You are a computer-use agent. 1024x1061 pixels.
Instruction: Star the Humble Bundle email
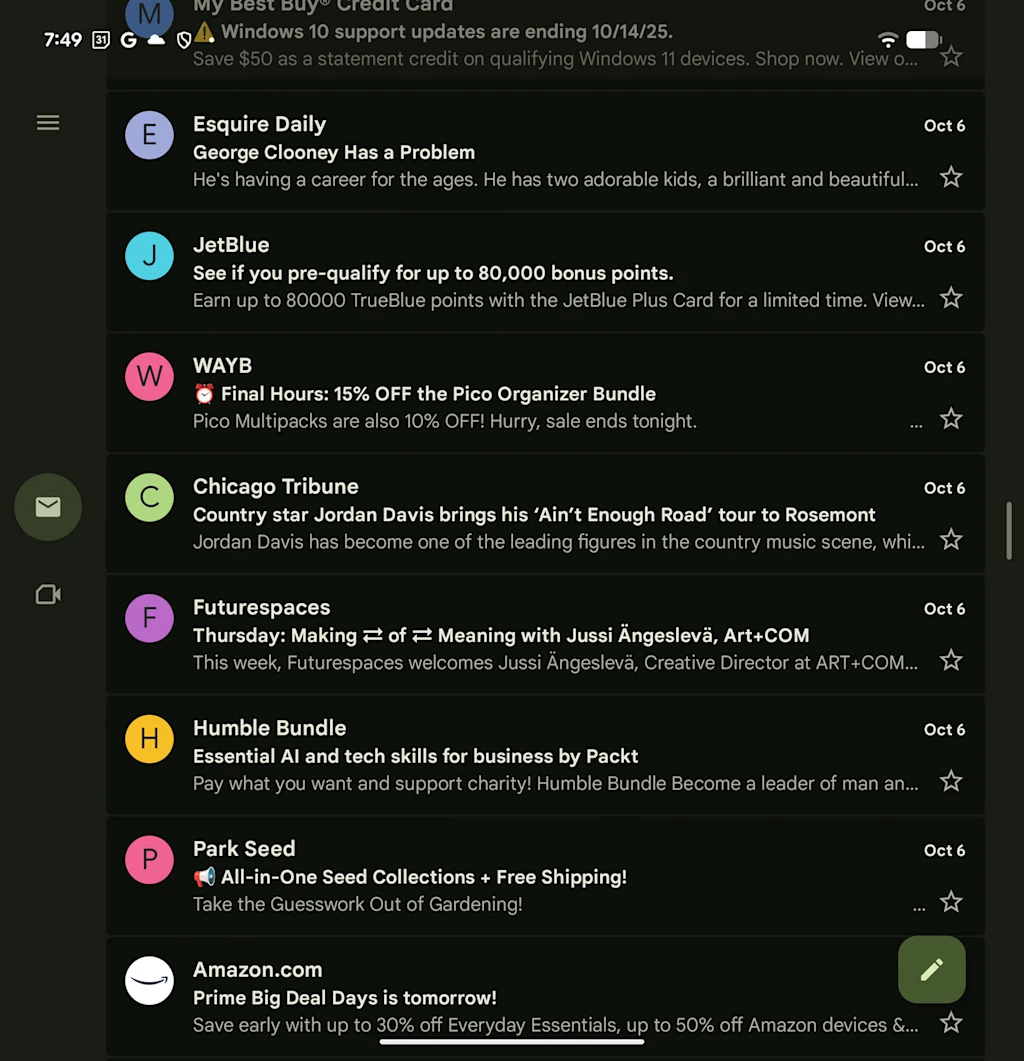tap(951, 781)
